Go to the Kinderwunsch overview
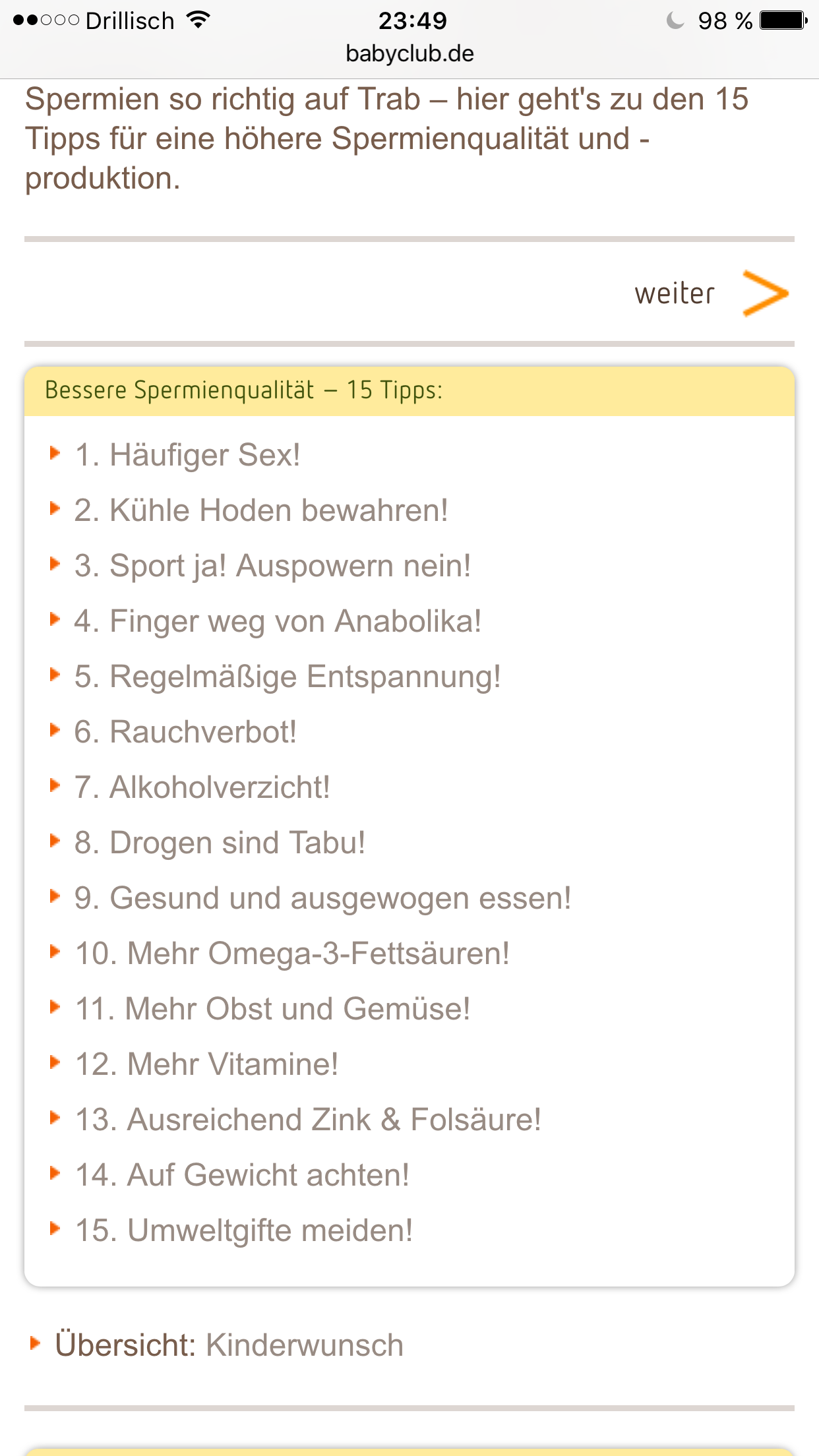Screen dimensions: 819x1456 coord(304,1345)
